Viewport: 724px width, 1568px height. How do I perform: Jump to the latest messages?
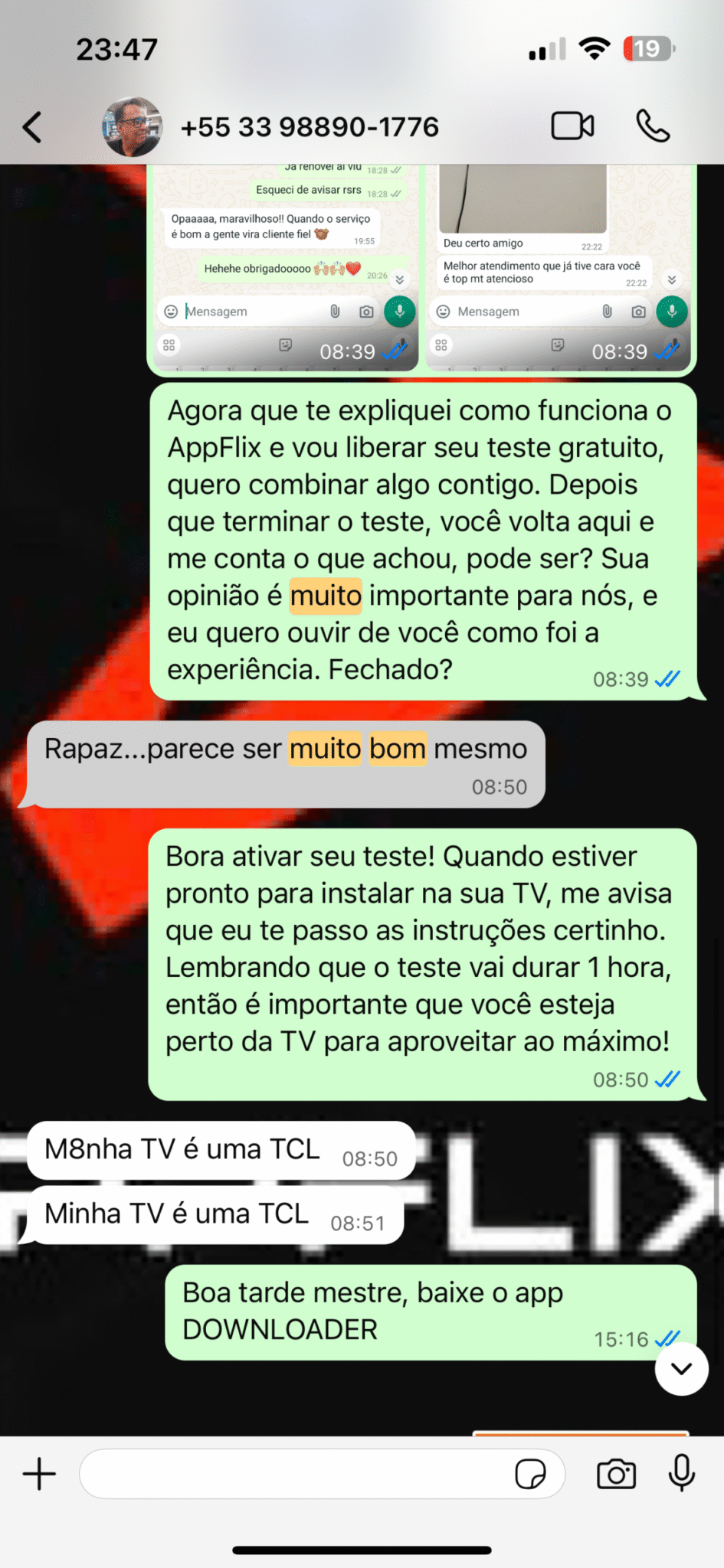pyautogui.click(x=681, y=1368)
